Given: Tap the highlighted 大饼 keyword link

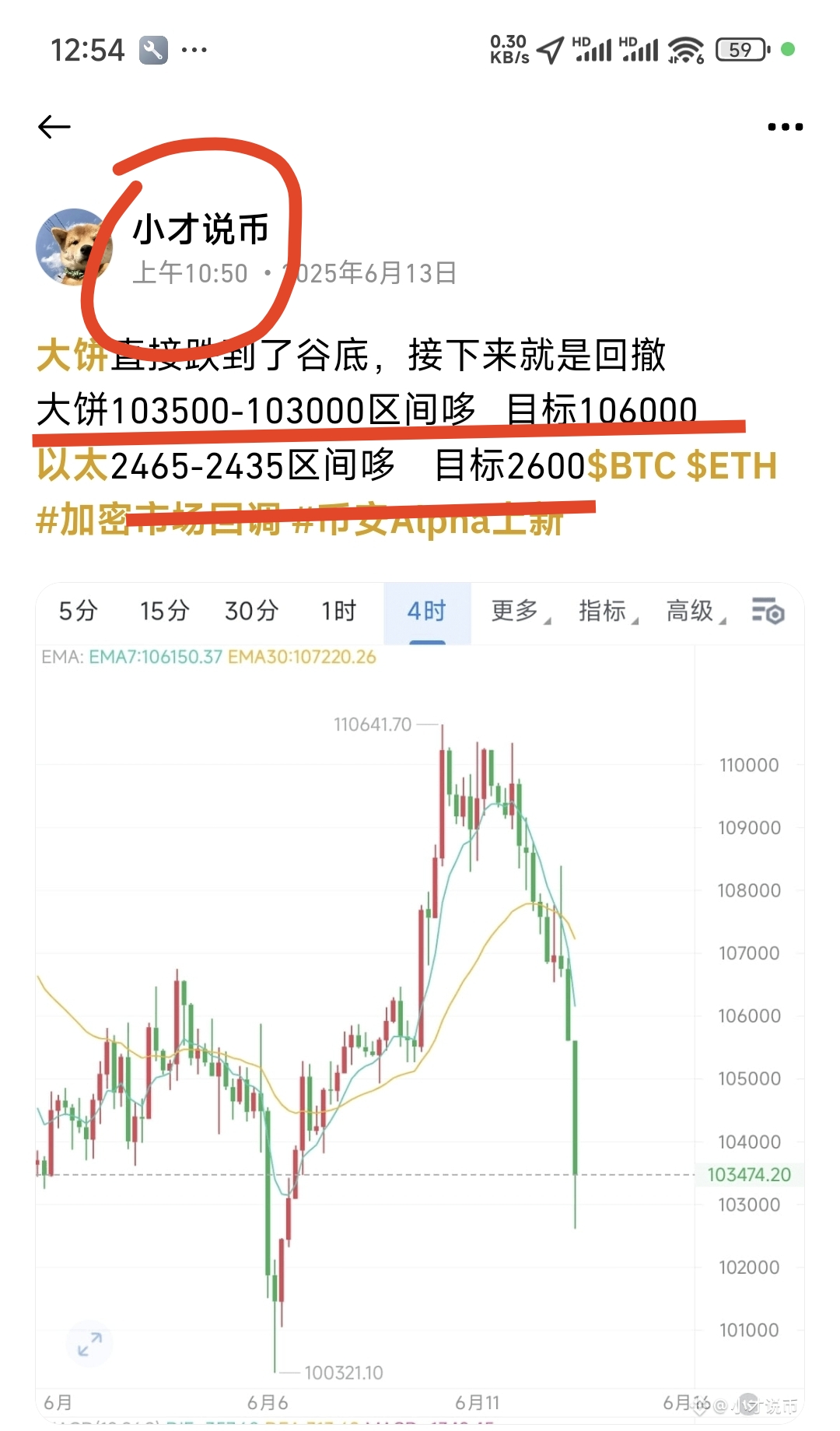Looking at the screenshot, I should coord(72,356).
